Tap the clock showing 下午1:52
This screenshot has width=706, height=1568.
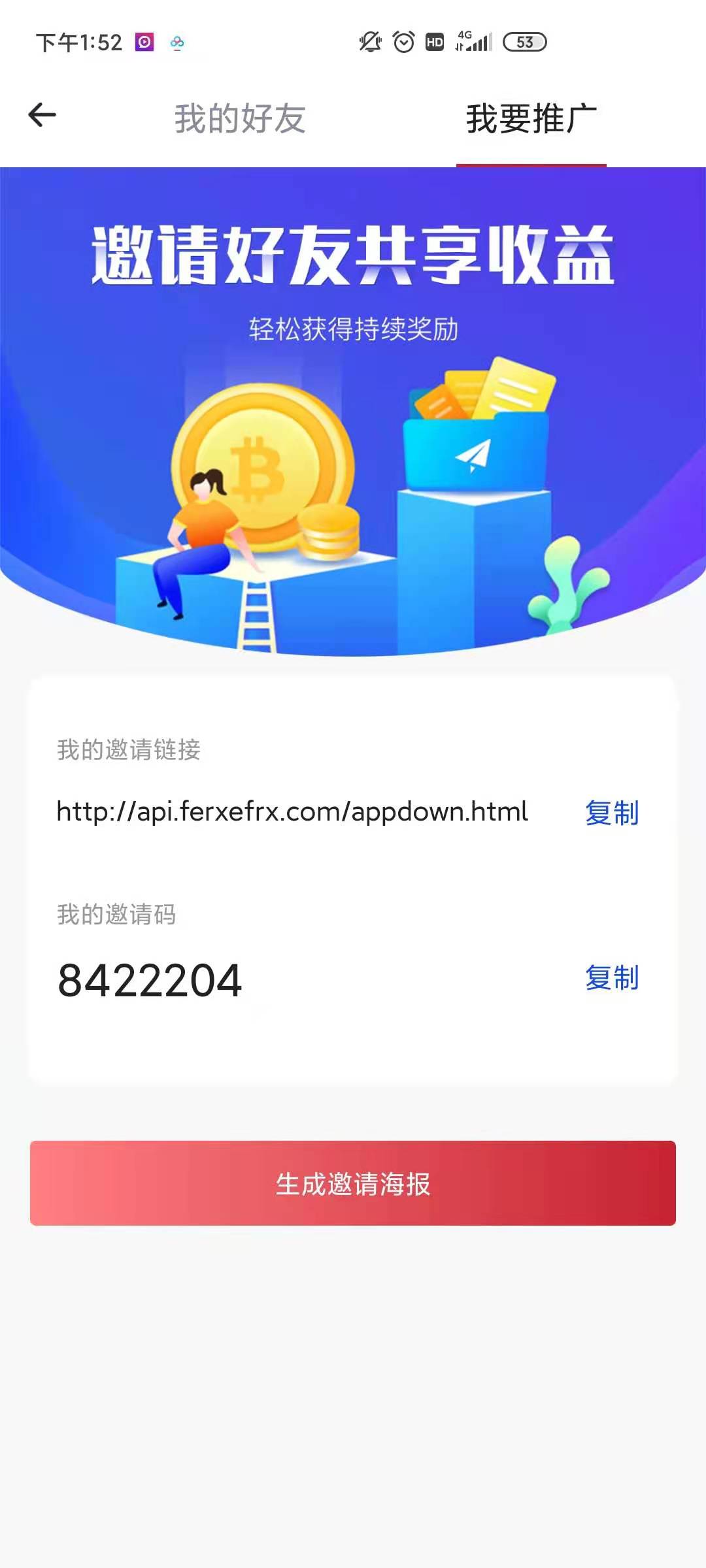coord(78,42)
